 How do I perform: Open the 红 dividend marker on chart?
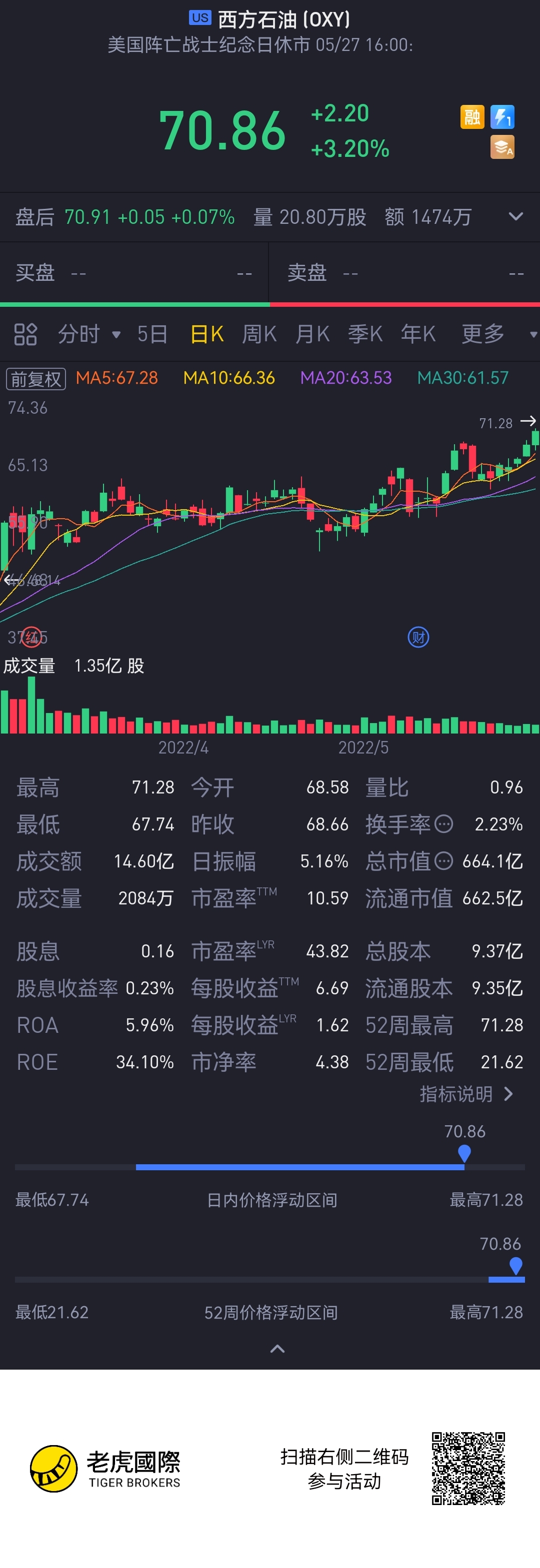(31, 637)
